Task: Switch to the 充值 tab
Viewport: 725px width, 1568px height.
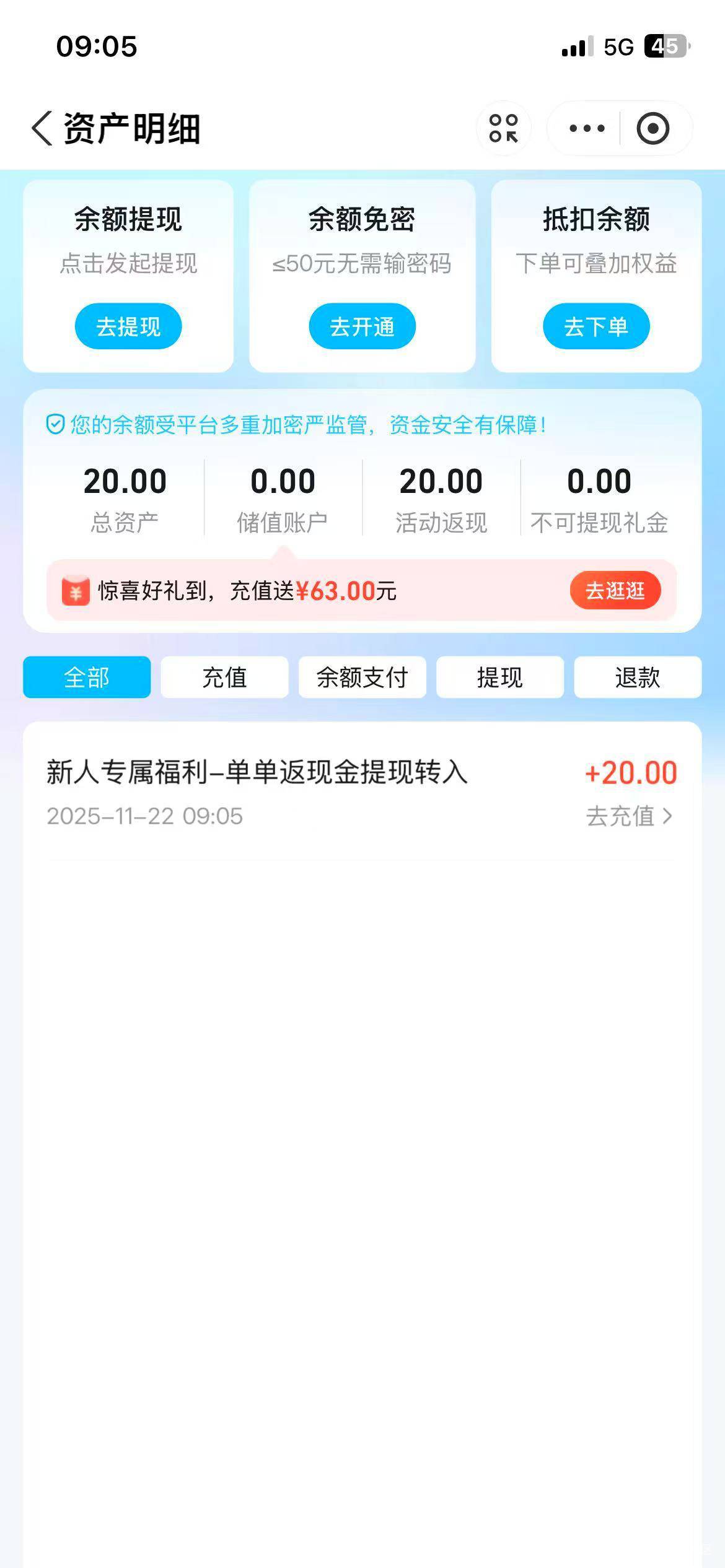Action: click(x=224, y=677)
